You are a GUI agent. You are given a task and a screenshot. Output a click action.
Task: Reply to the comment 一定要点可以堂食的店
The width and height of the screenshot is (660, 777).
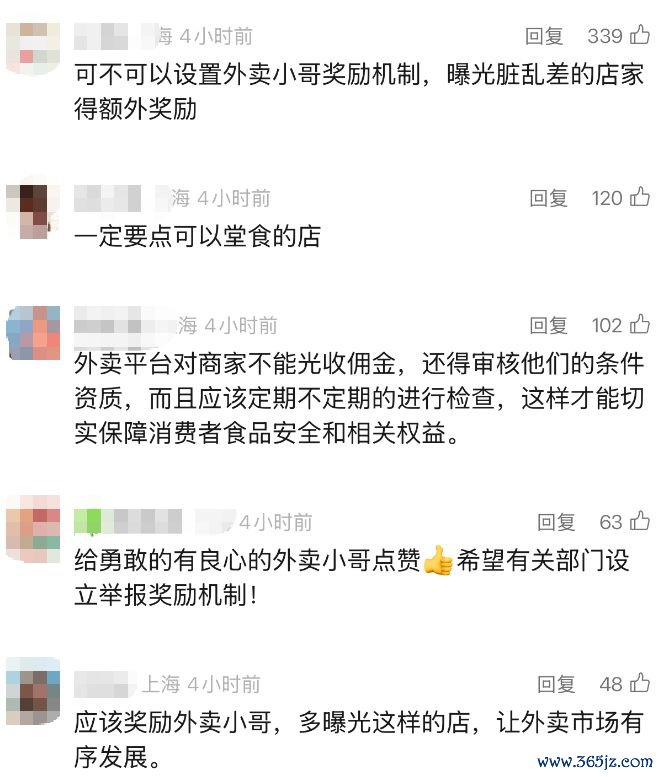pos(548,198)
